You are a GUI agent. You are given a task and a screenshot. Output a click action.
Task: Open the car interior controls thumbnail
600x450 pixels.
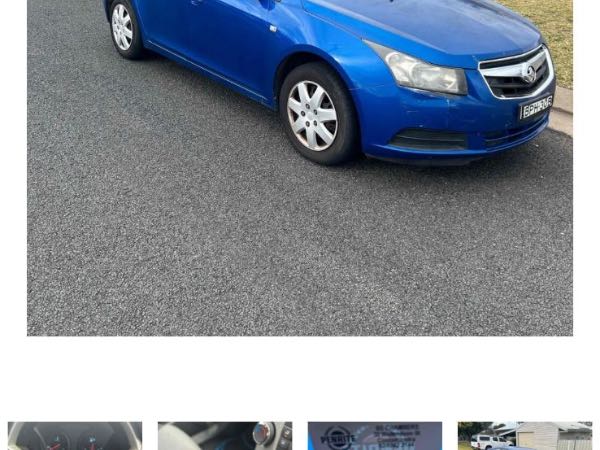(x=225, y=436)
